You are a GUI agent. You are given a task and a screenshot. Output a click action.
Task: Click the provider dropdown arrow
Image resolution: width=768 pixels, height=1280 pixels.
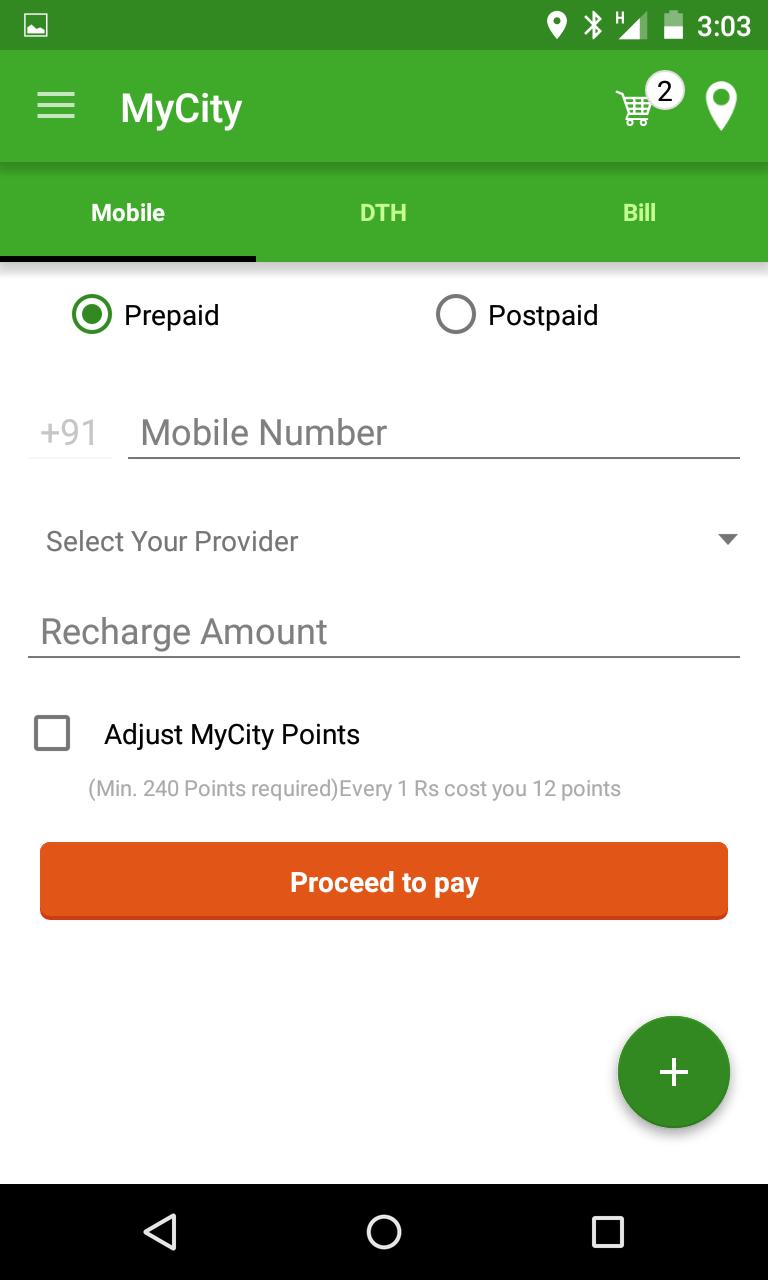click(x=727, y=540)
